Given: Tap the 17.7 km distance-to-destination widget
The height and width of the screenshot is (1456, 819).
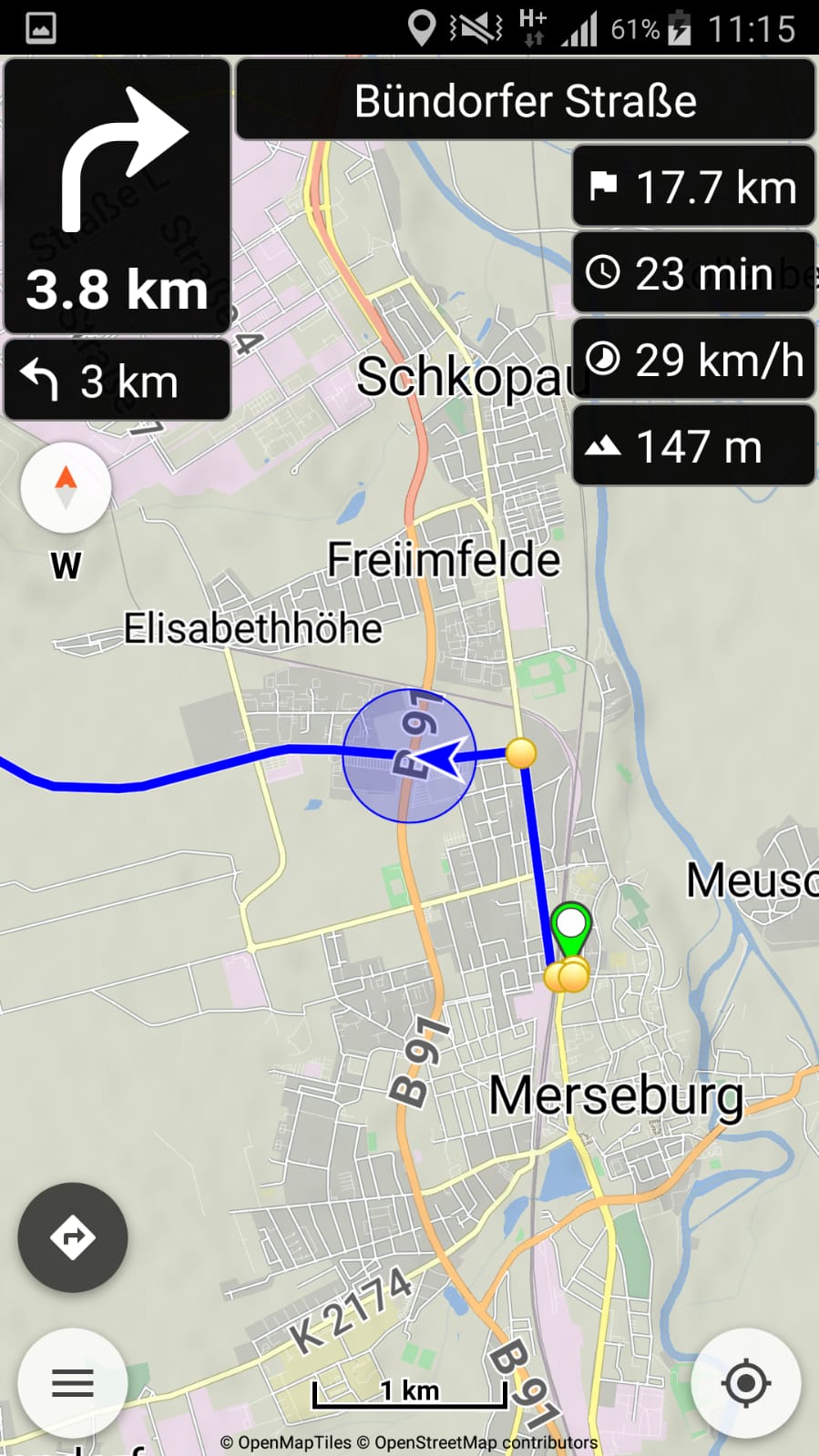Looking at the screenshot, I should [693, 186].
